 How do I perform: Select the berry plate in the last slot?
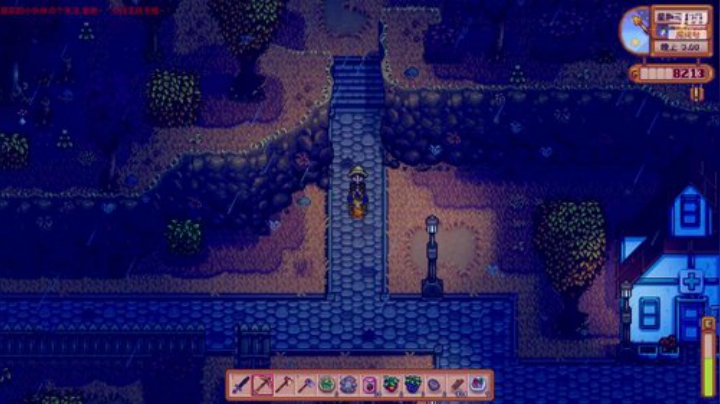click(478, 384)
